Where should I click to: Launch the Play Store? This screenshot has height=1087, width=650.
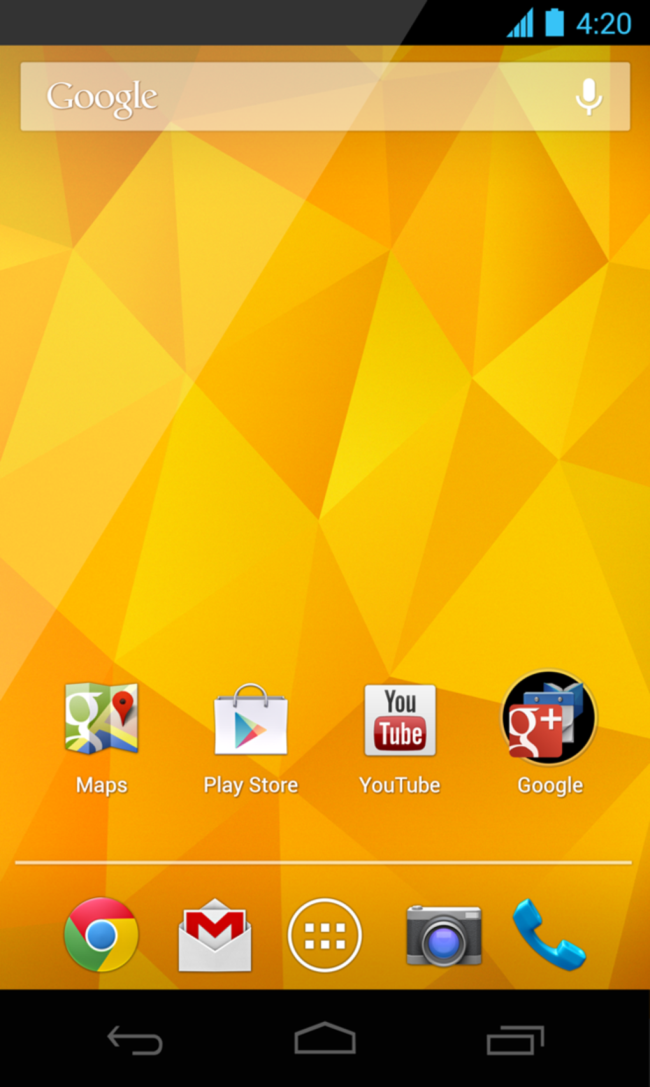pyautogui.click(x=250, y=721)
